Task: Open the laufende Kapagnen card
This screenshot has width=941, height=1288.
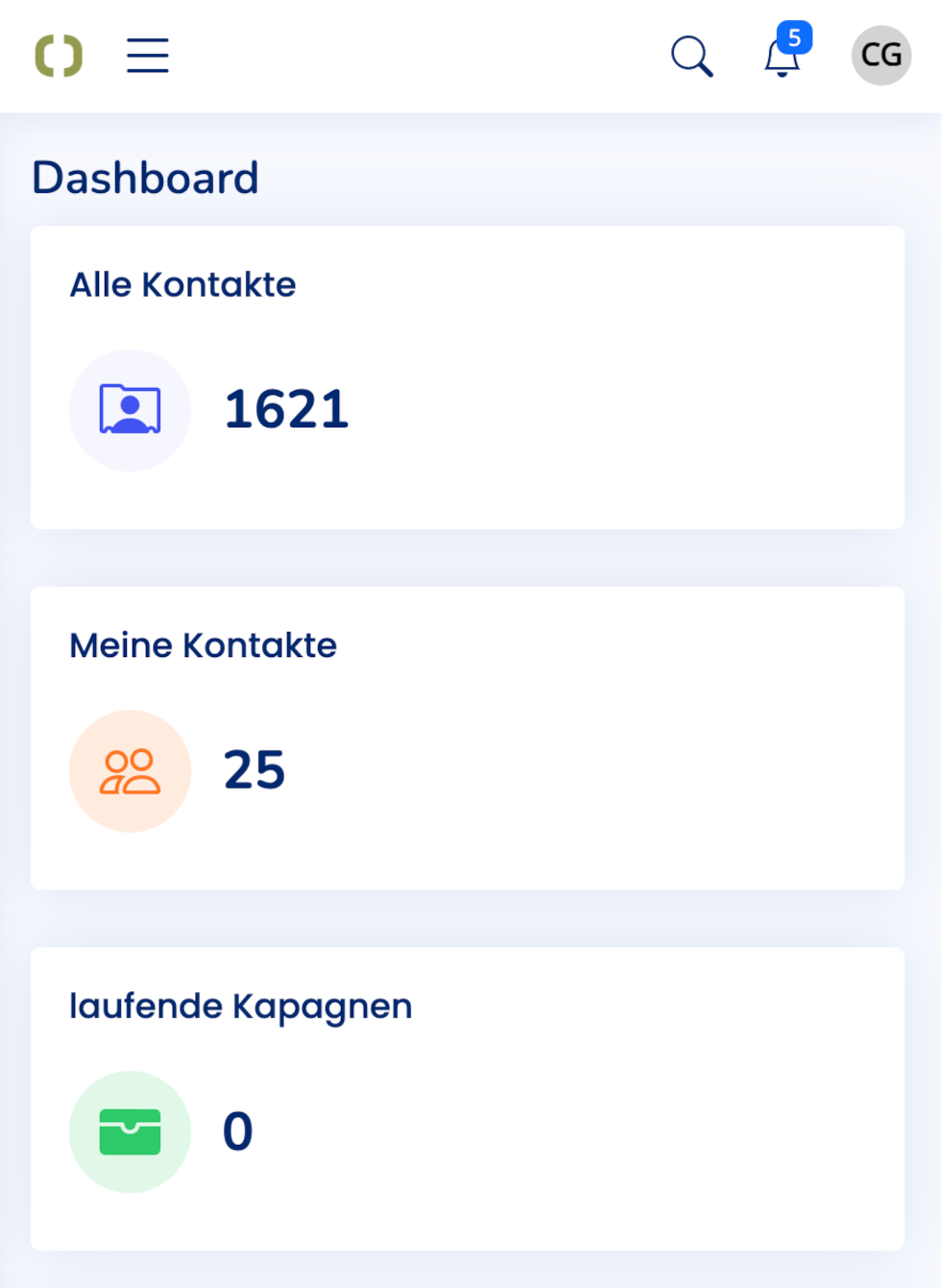Action: (468, 1099)
